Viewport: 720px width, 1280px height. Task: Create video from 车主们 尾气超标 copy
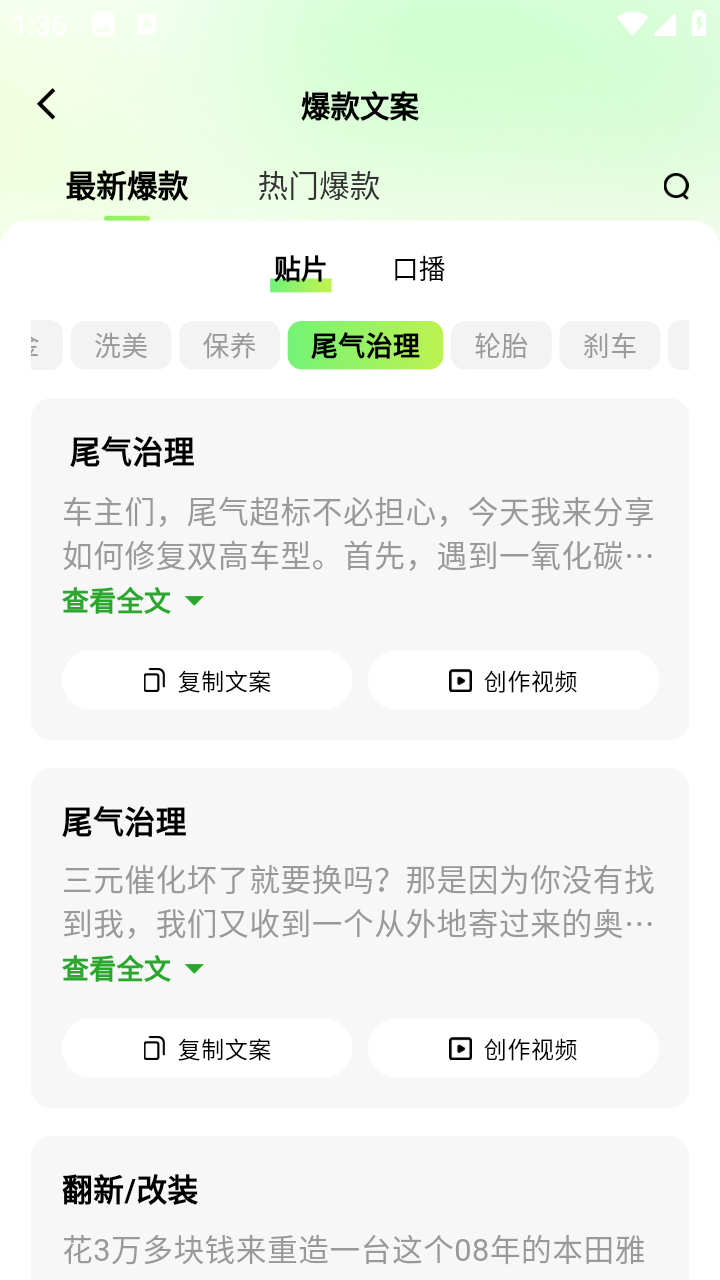point(513,681)
